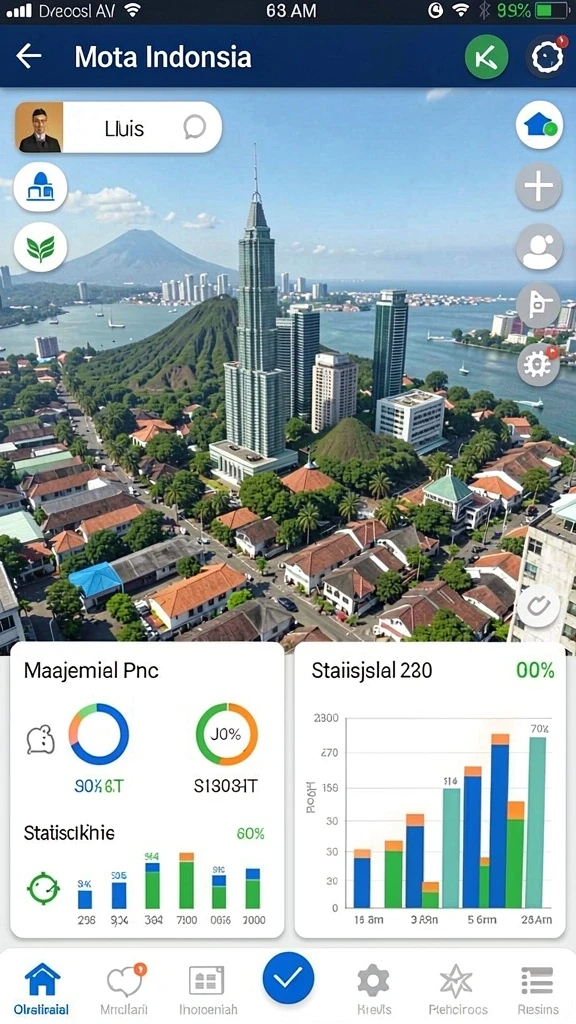
Task: Open the Staiisjslal 230 chart card
Action: [x=430, y=790]
